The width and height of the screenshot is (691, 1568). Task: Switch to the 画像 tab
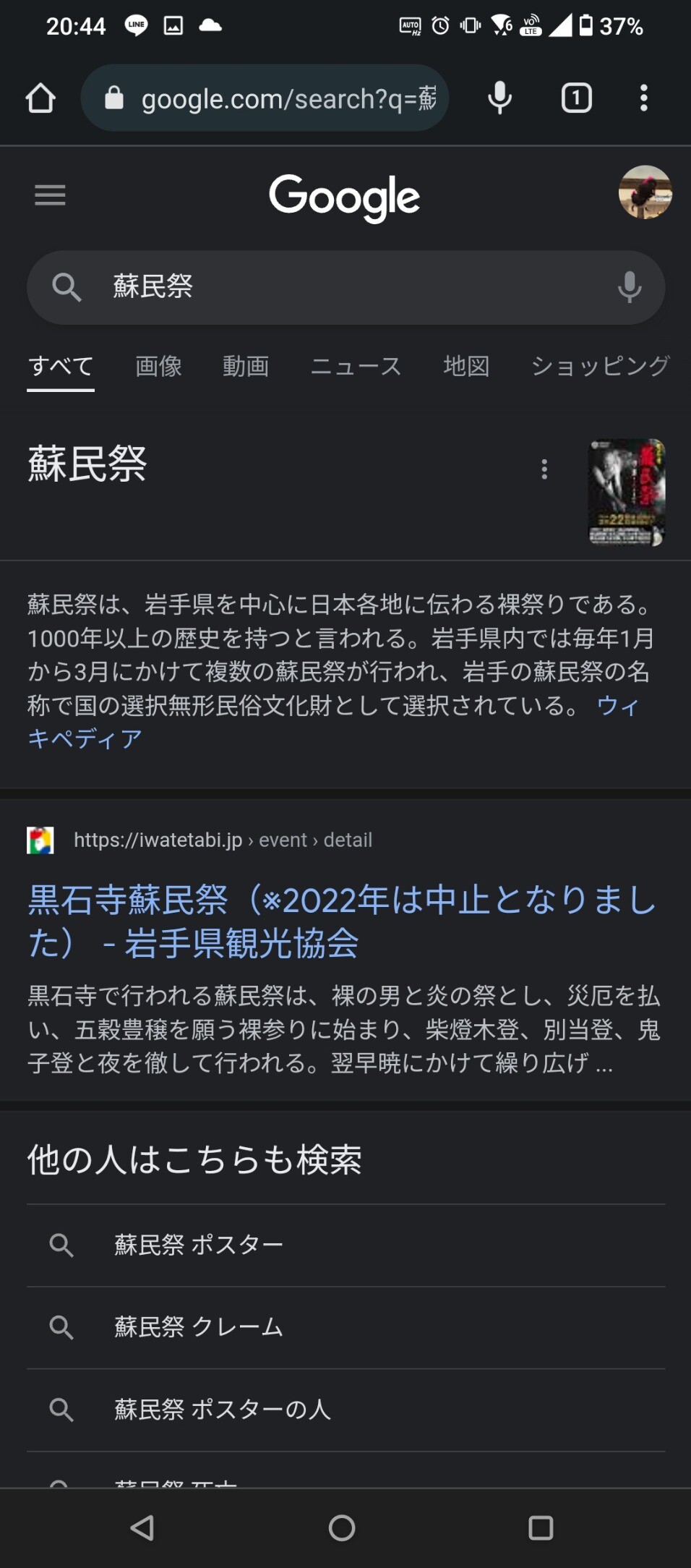(158, 366)
